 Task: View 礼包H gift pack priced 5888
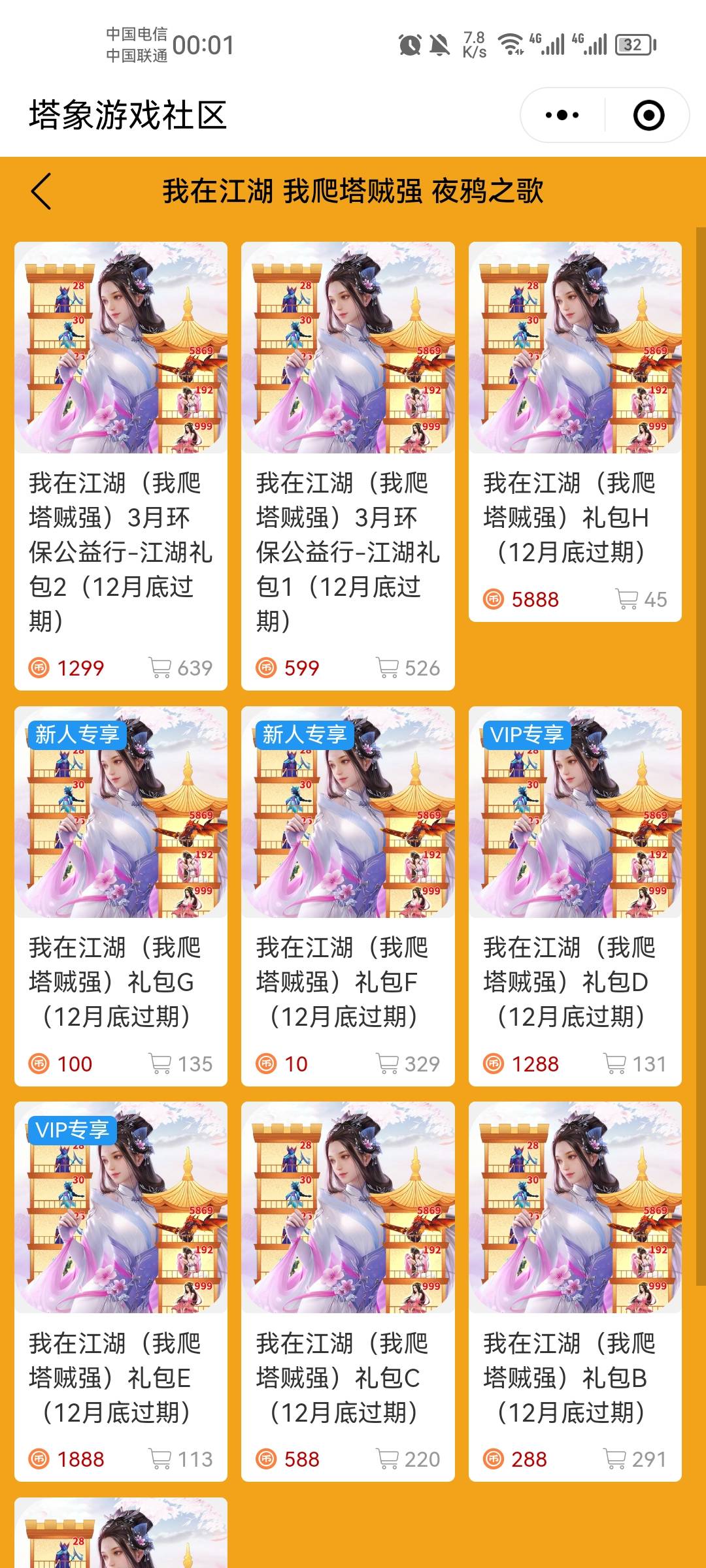(x=575, y=431)
